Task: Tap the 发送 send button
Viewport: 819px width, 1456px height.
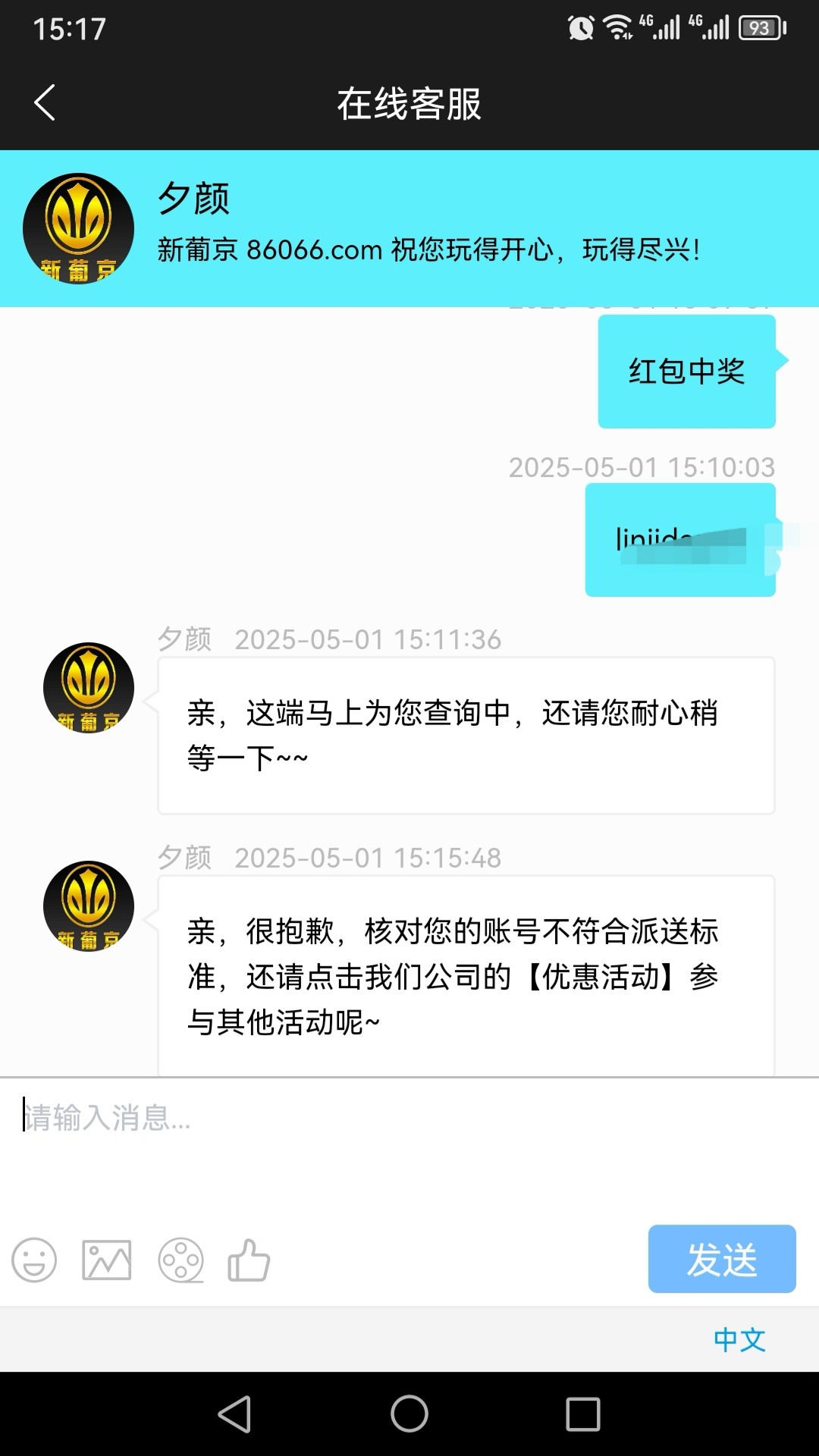Action: pyautogui.click(x=721, y=1259)
